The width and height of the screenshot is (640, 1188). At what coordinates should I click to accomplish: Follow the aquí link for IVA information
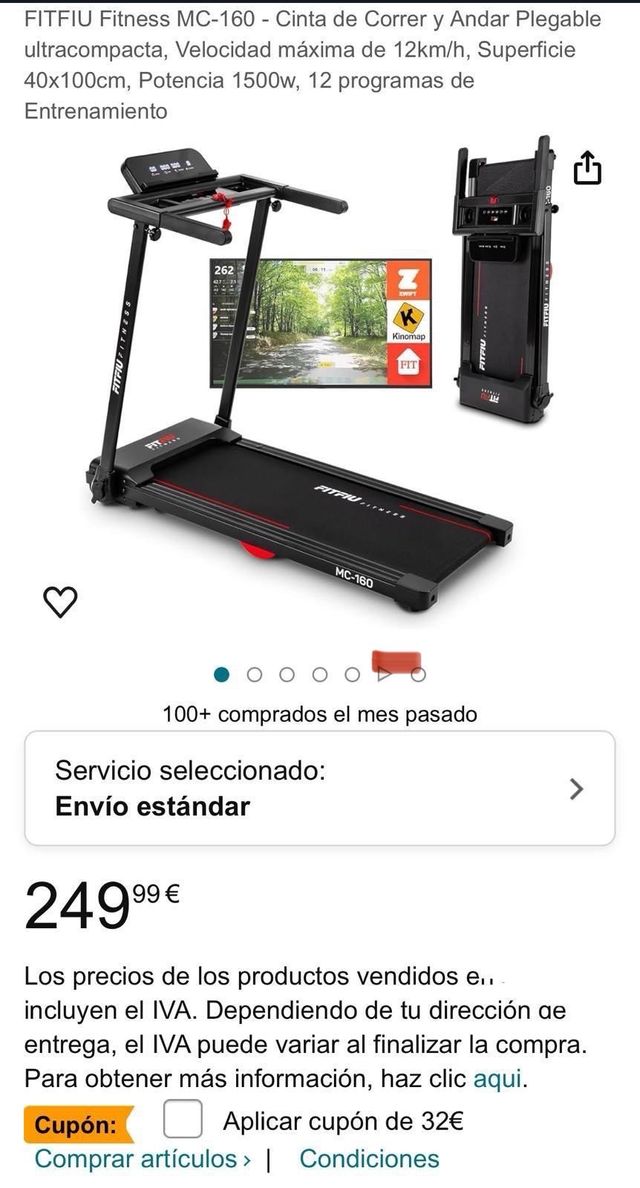coord(499,1079)
